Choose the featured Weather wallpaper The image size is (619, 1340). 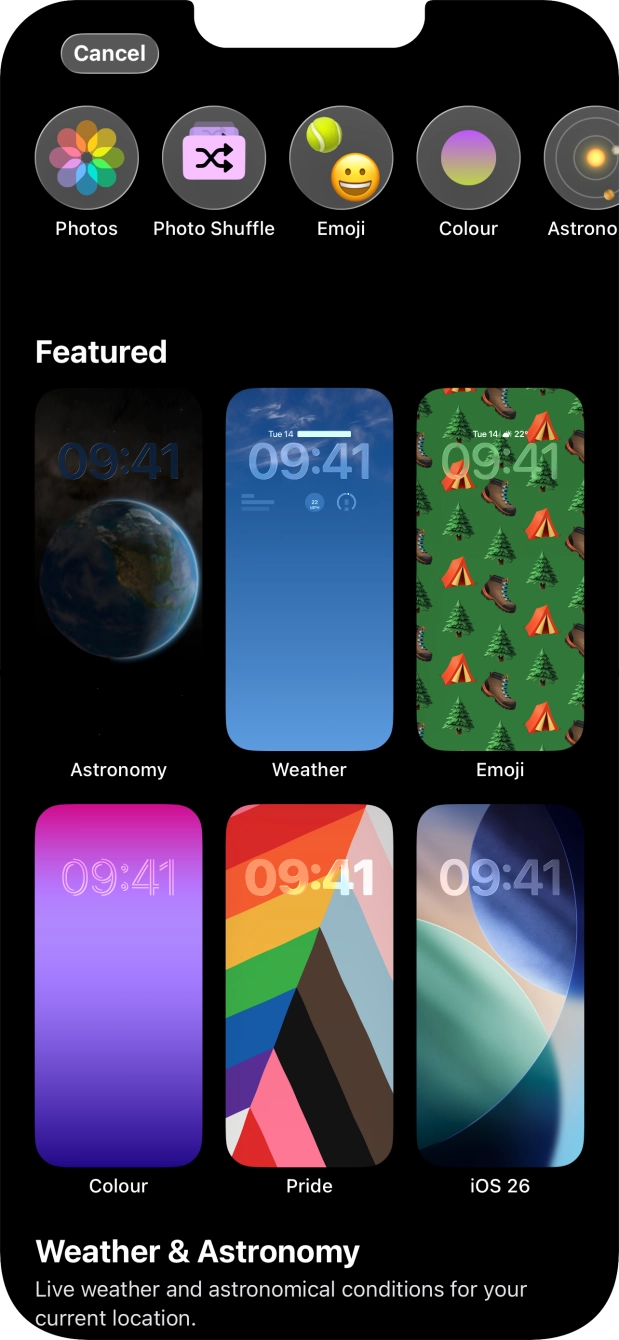(310, 569)
